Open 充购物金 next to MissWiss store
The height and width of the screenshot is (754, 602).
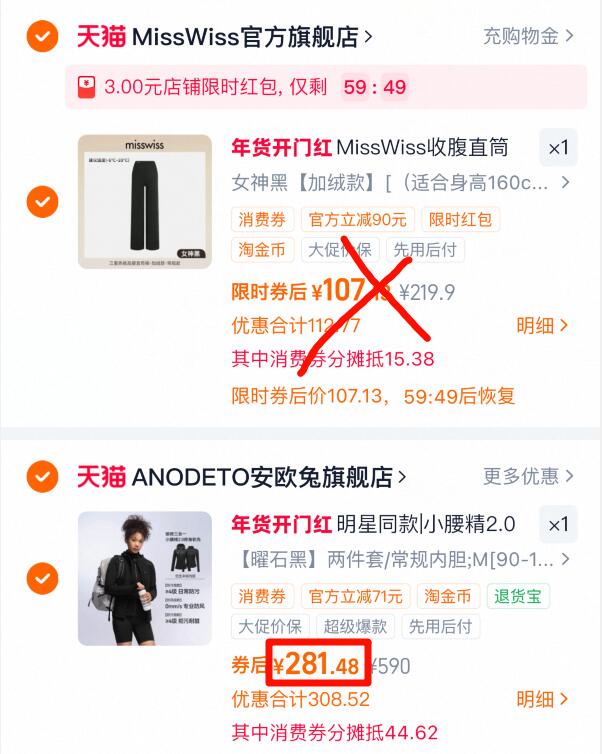coord(528,37)
